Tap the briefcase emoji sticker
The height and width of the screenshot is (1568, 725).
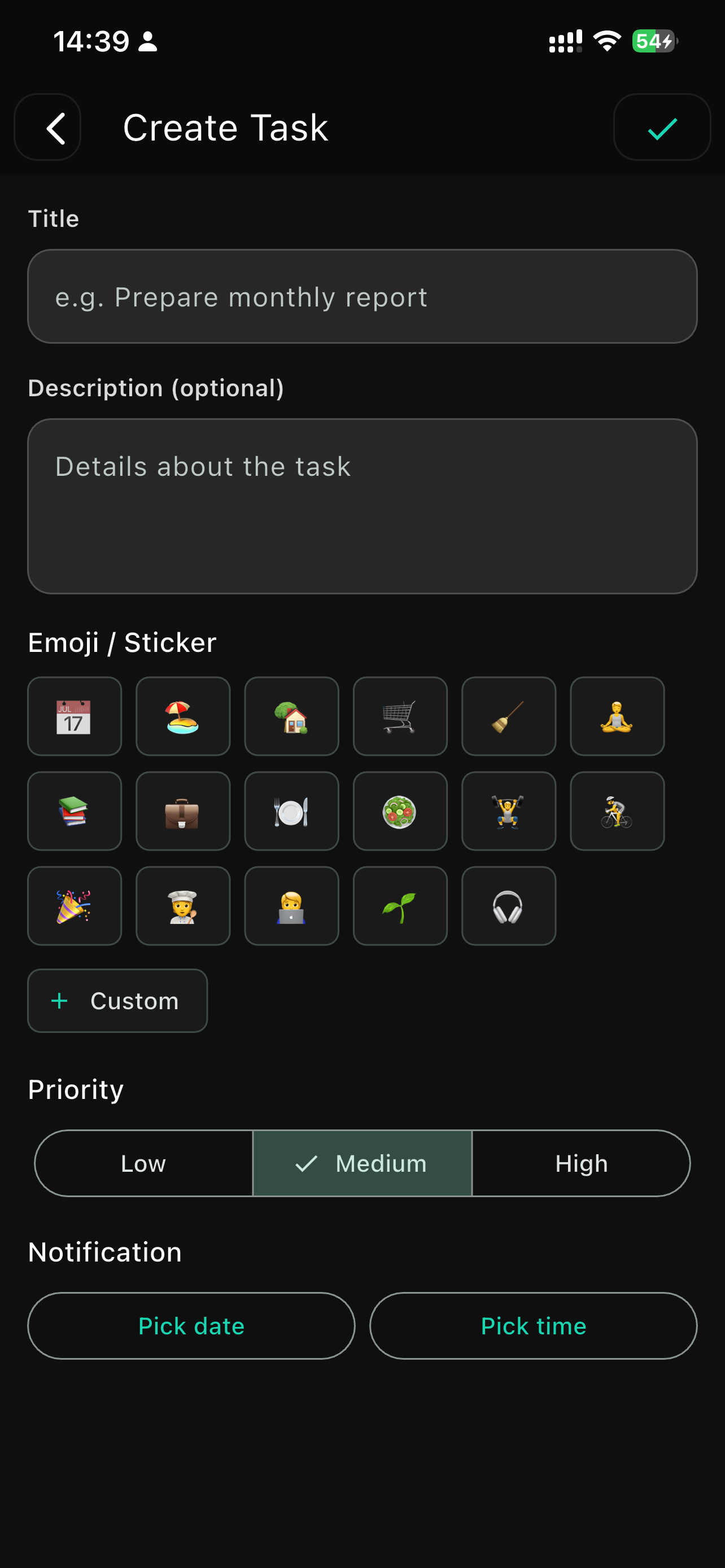(x=182, y=811)
